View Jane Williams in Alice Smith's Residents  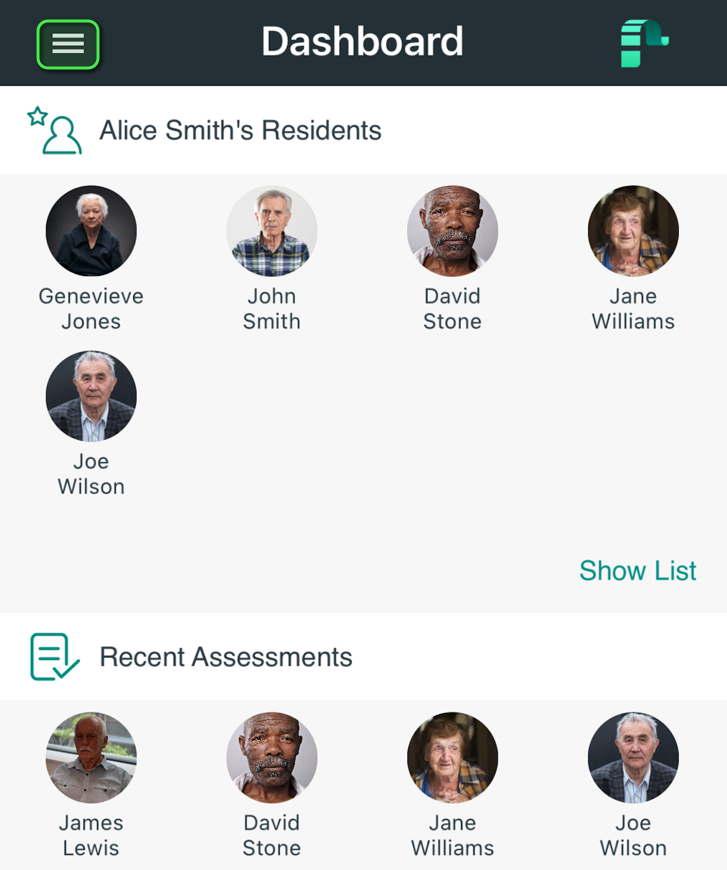click(633, 231)
